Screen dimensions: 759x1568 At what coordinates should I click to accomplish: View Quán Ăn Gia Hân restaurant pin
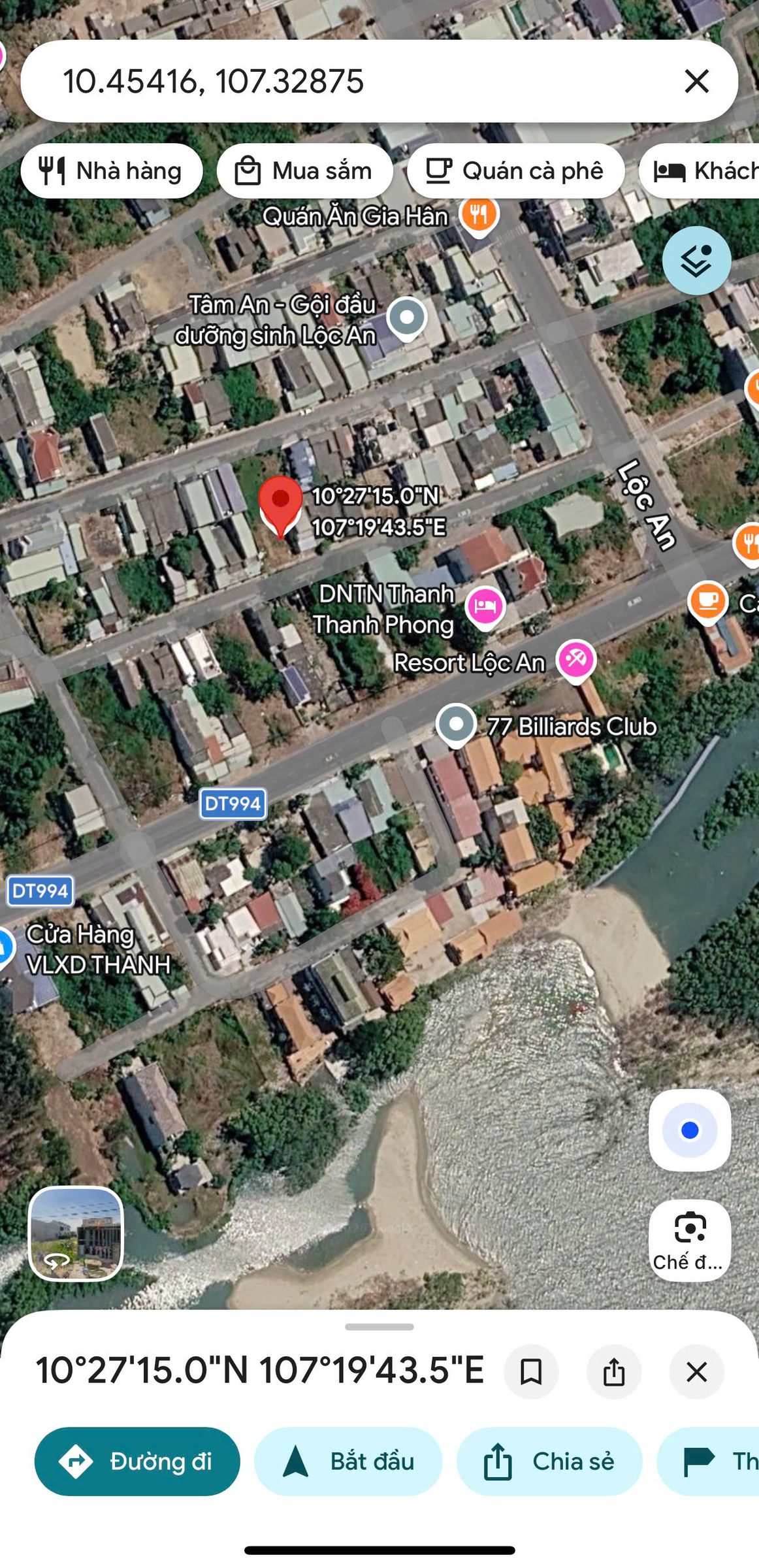(479, 216)
